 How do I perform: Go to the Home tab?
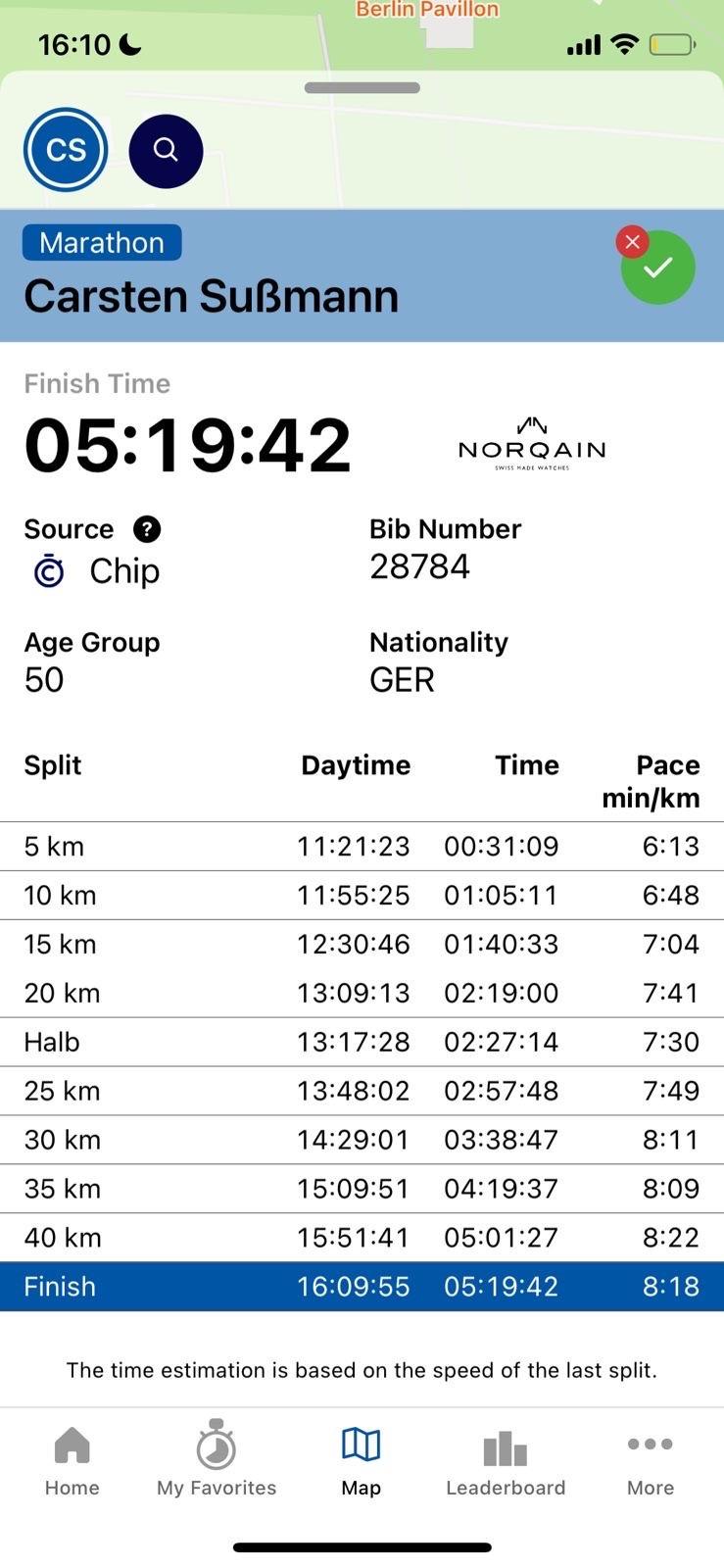[x=72, y=1460]
